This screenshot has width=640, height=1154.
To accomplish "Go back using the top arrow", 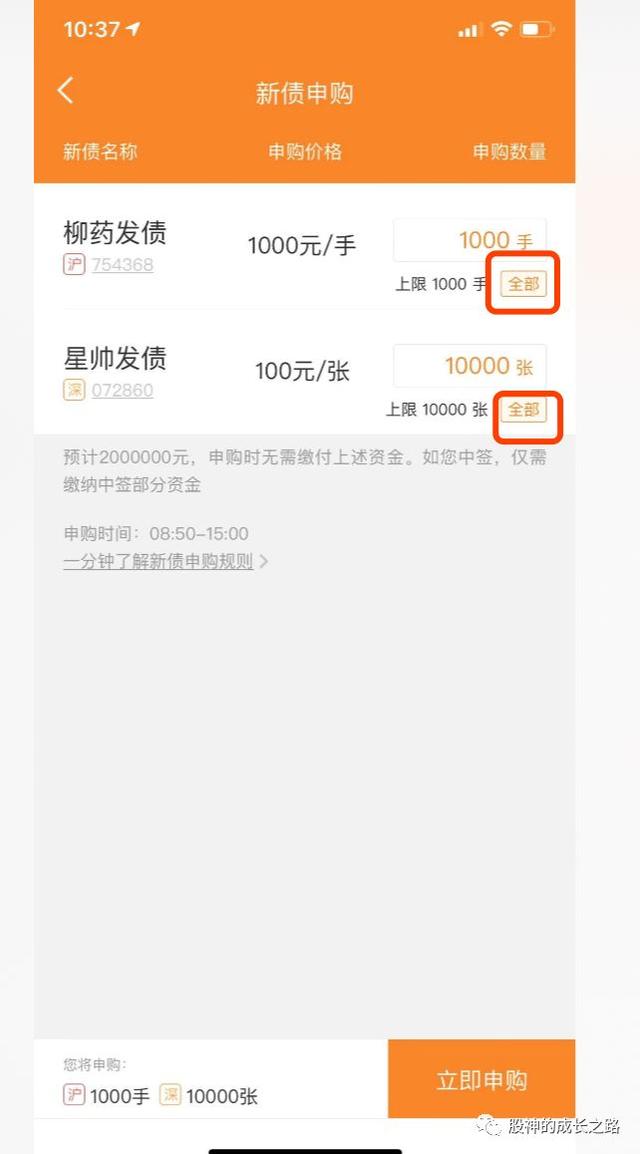I will click(66, 91).
